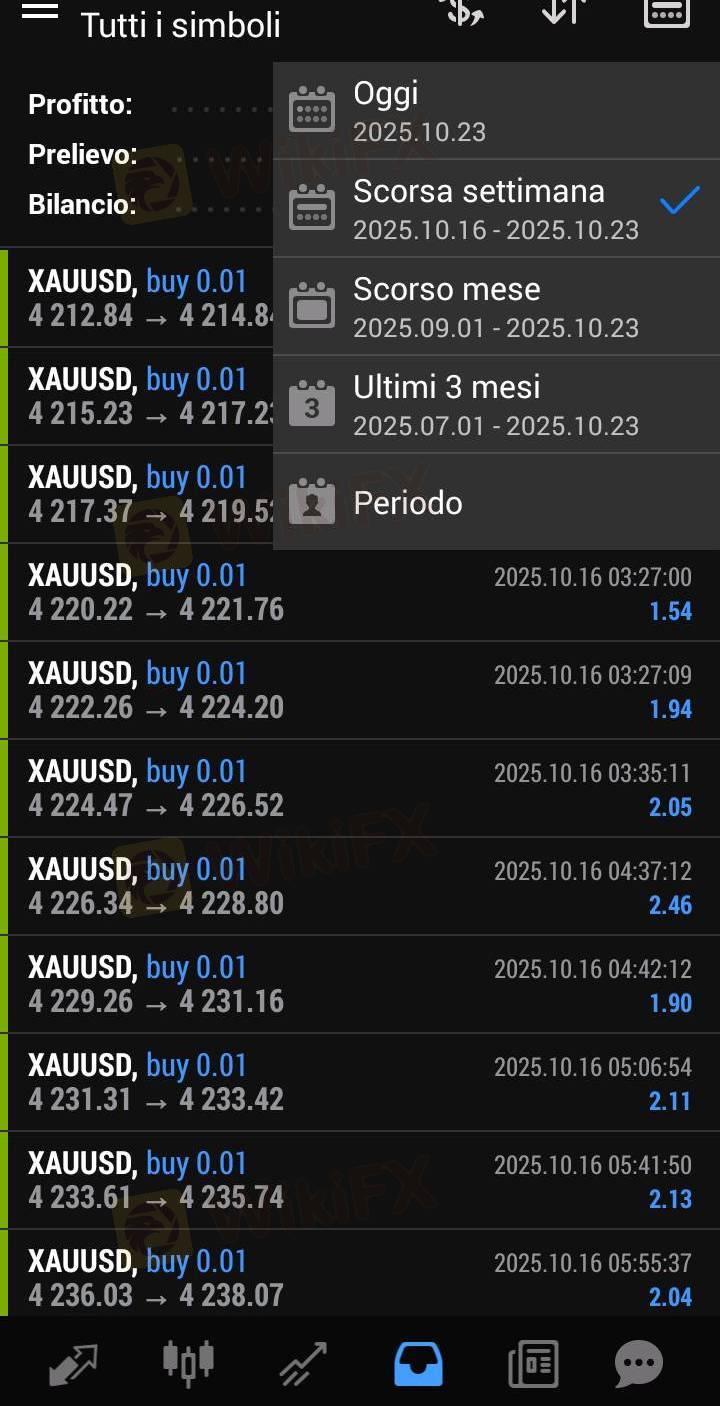
Task: Expand the trade with profit 2.46
Action: pyautogui.click(x=360, y=886)
